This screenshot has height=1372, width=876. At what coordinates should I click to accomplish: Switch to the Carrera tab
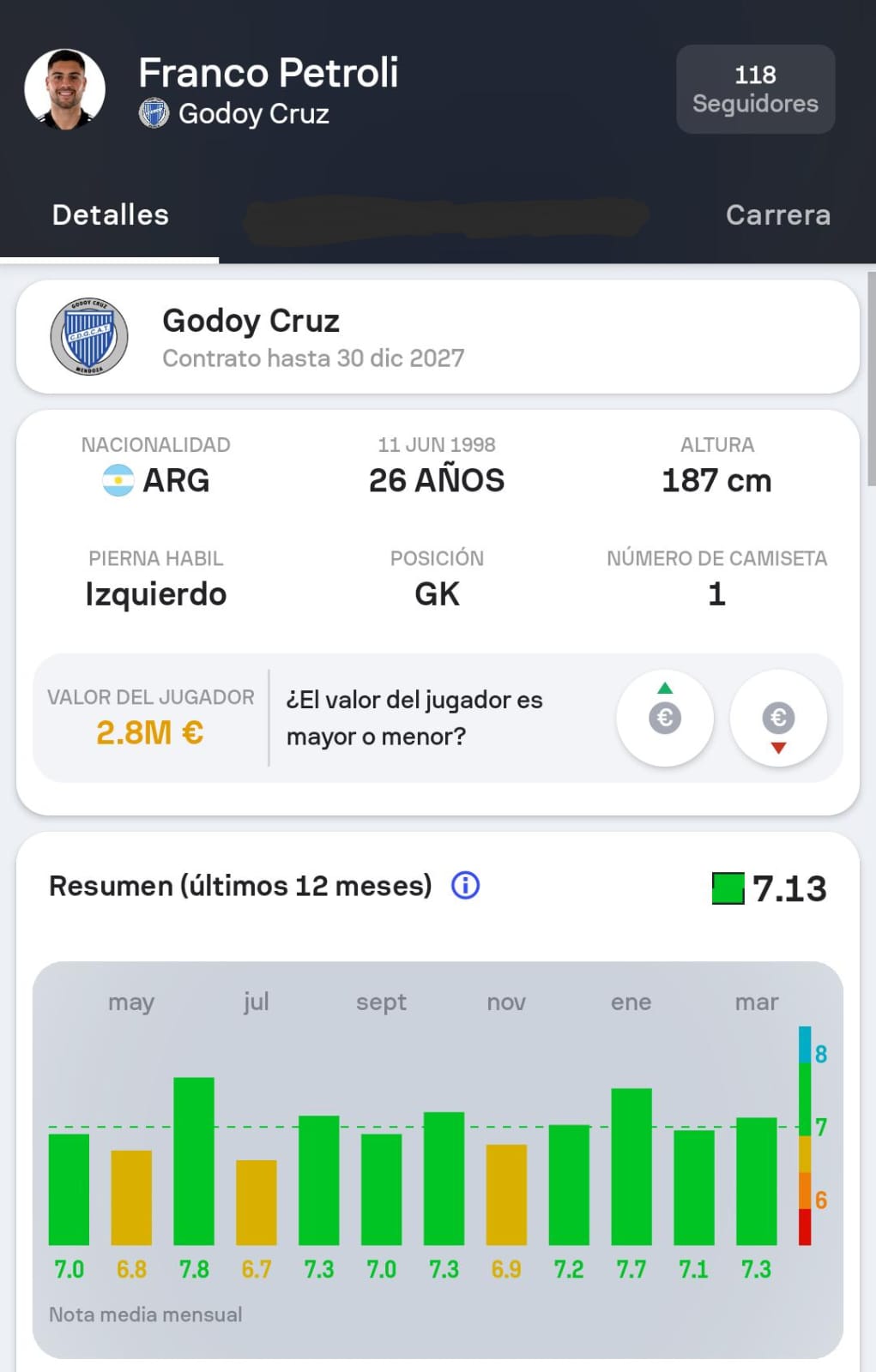pos(777,215)
